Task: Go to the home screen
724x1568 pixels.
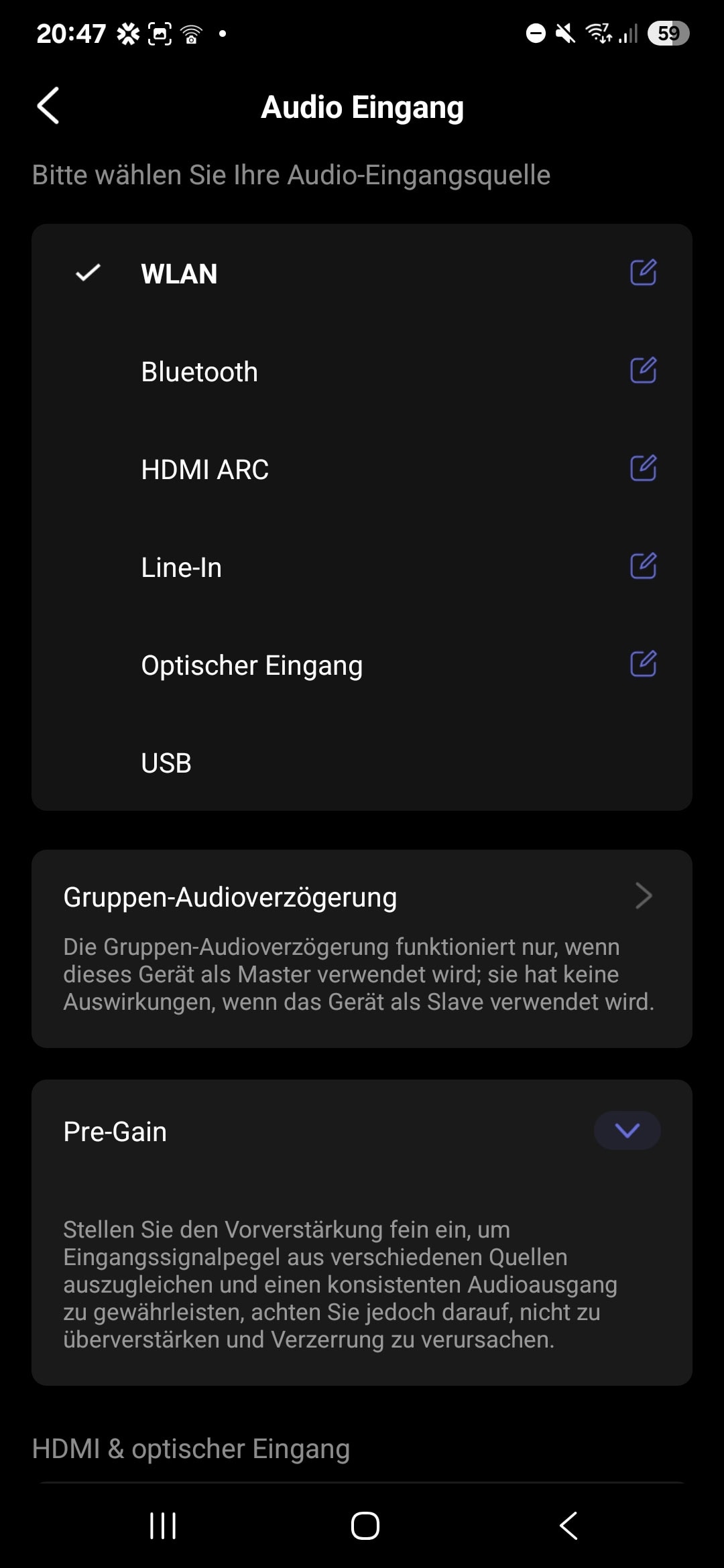Action: [x=365, y=1526]
